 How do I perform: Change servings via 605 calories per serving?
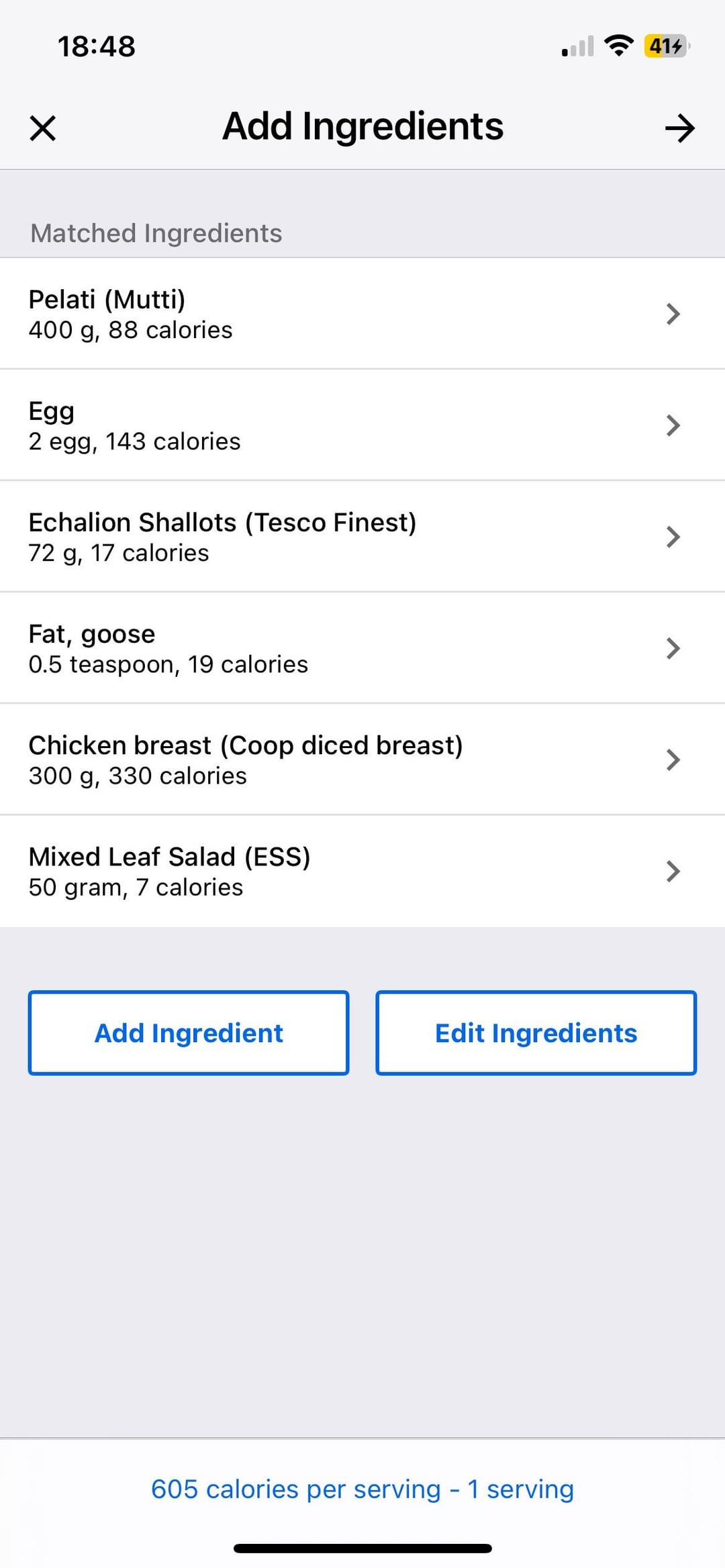[x=362, y=1489]
